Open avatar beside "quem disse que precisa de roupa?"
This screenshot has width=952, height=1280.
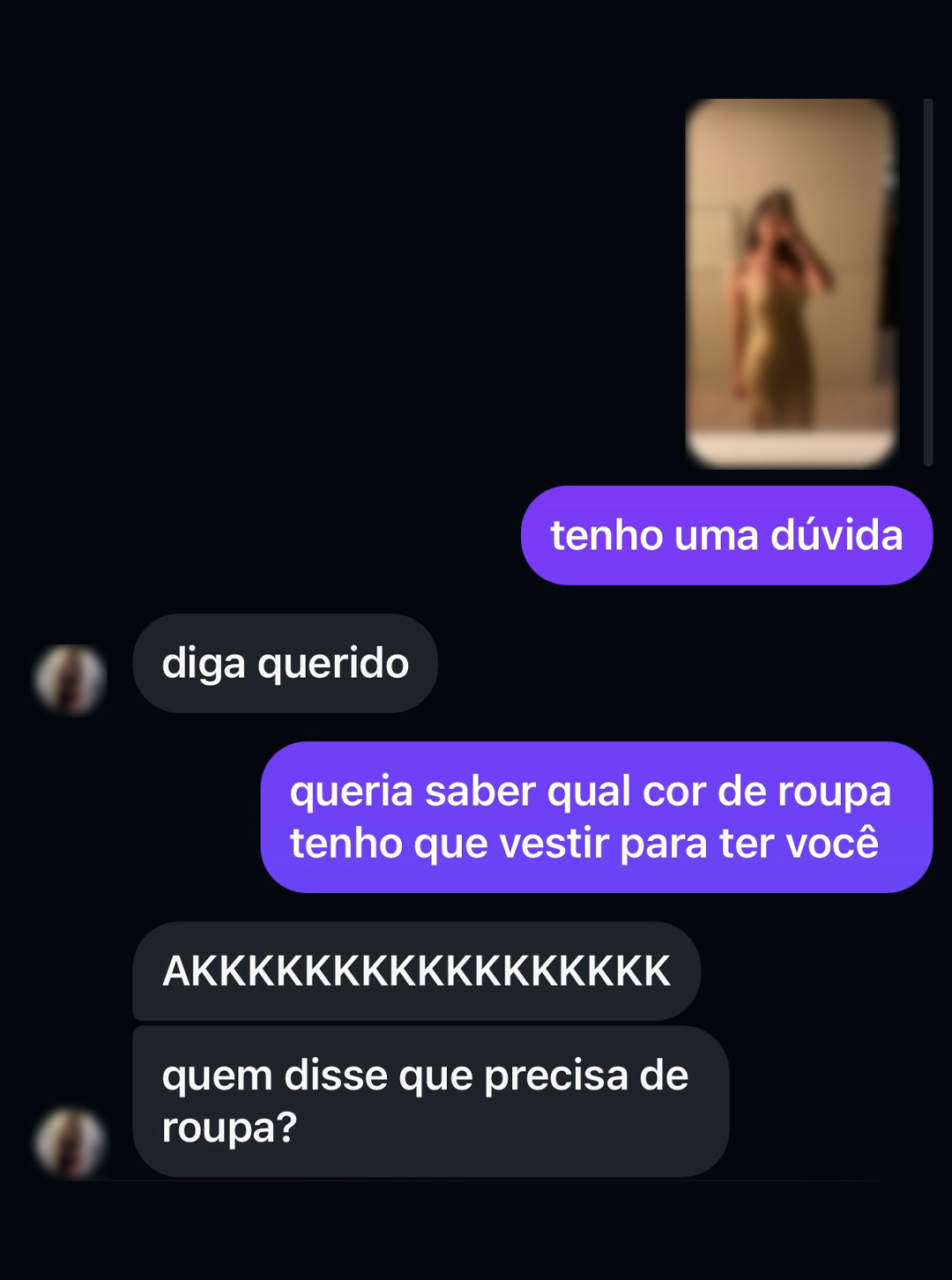pyautogui.click(x=70, y=1142)
